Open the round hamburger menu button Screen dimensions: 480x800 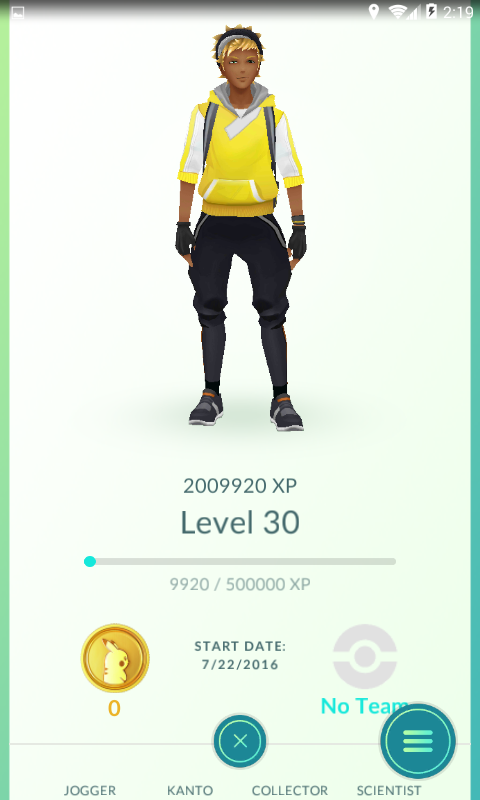[x=418, y=741]
